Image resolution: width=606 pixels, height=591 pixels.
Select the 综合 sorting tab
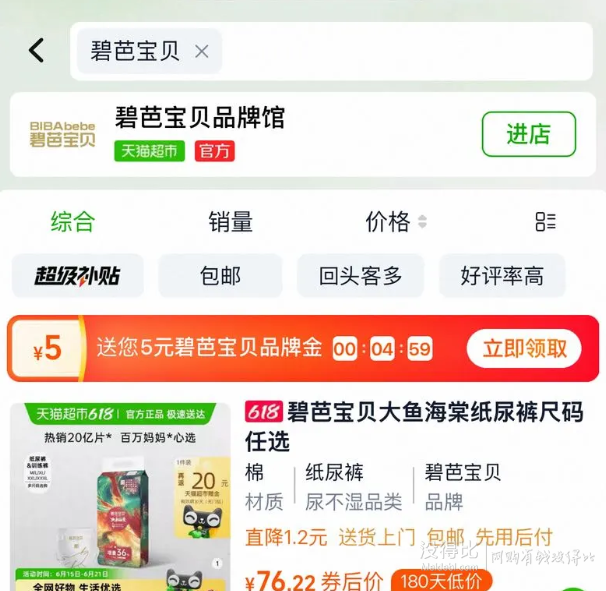coord(73,222)
